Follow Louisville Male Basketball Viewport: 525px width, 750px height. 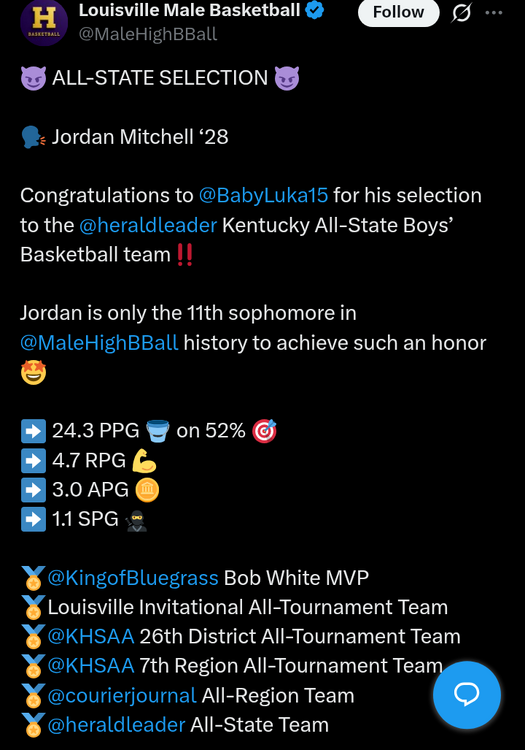(x=398, y=12)
